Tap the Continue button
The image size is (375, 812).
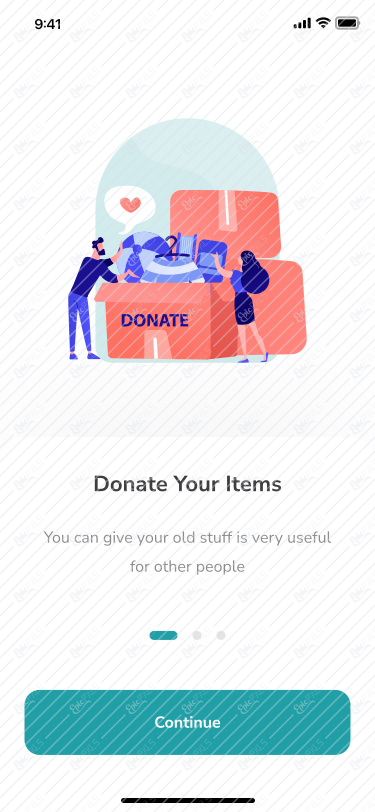tap(188, 722)
